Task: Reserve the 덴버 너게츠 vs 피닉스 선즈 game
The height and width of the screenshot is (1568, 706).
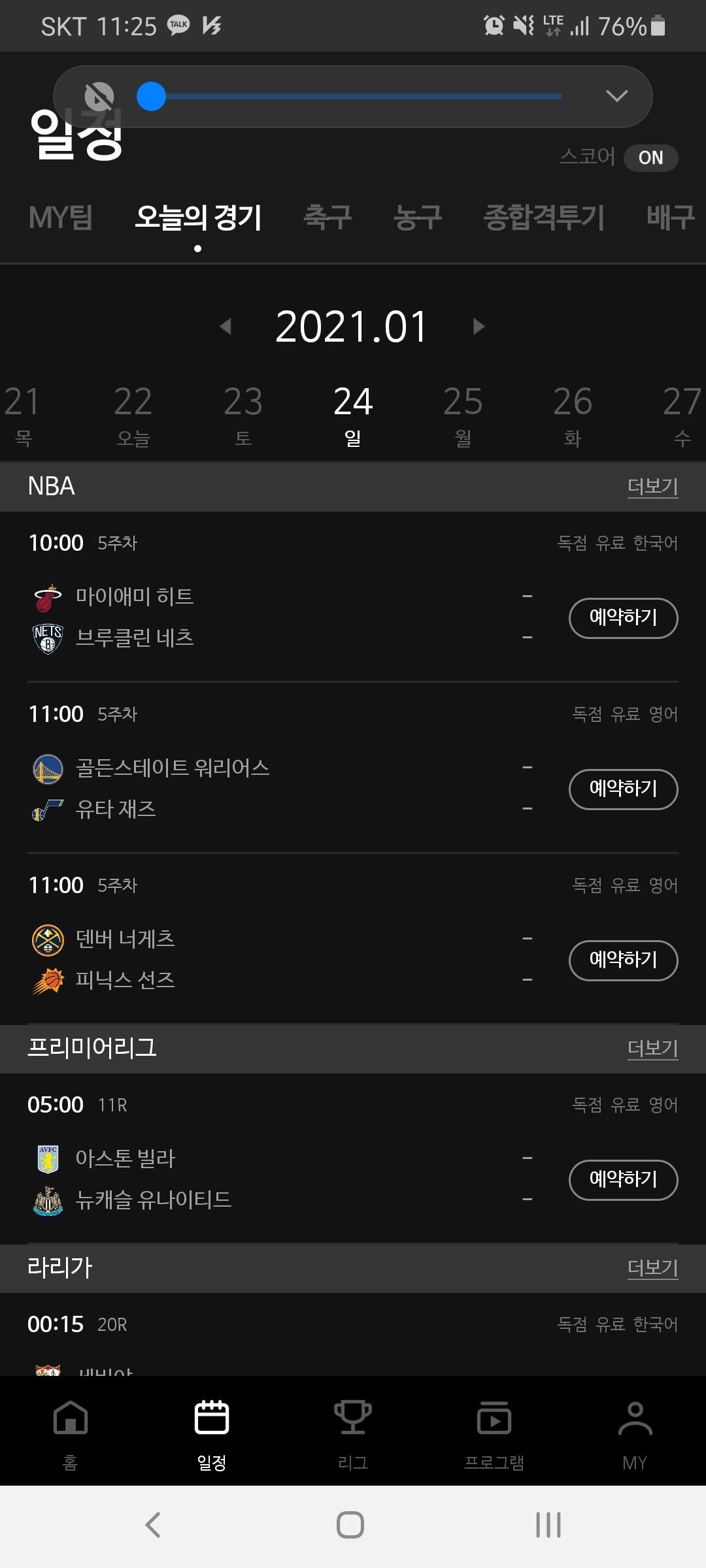Action: click(623, 960)
